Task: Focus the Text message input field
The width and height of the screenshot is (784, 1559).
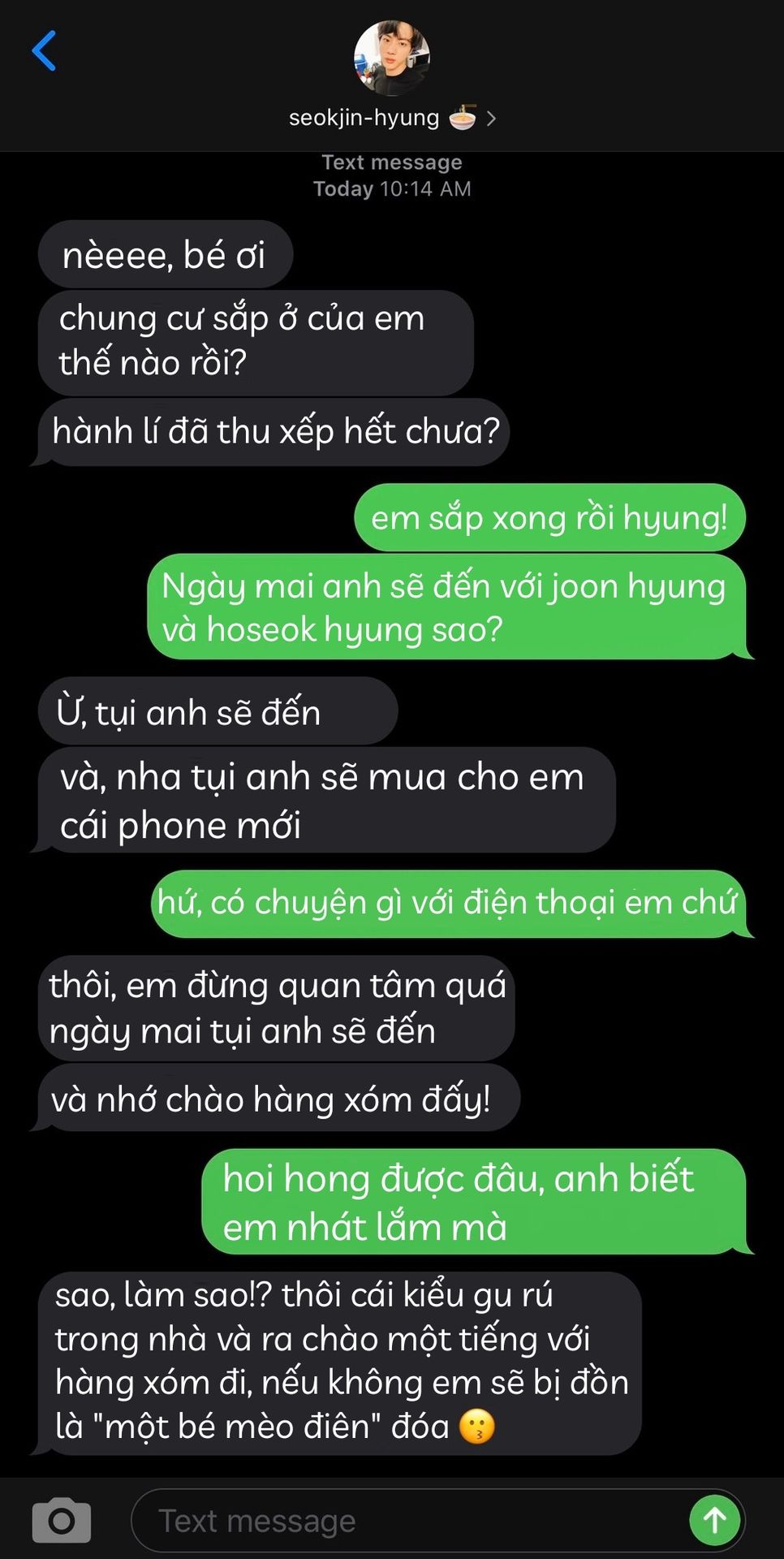Action: click(406, 1521)
